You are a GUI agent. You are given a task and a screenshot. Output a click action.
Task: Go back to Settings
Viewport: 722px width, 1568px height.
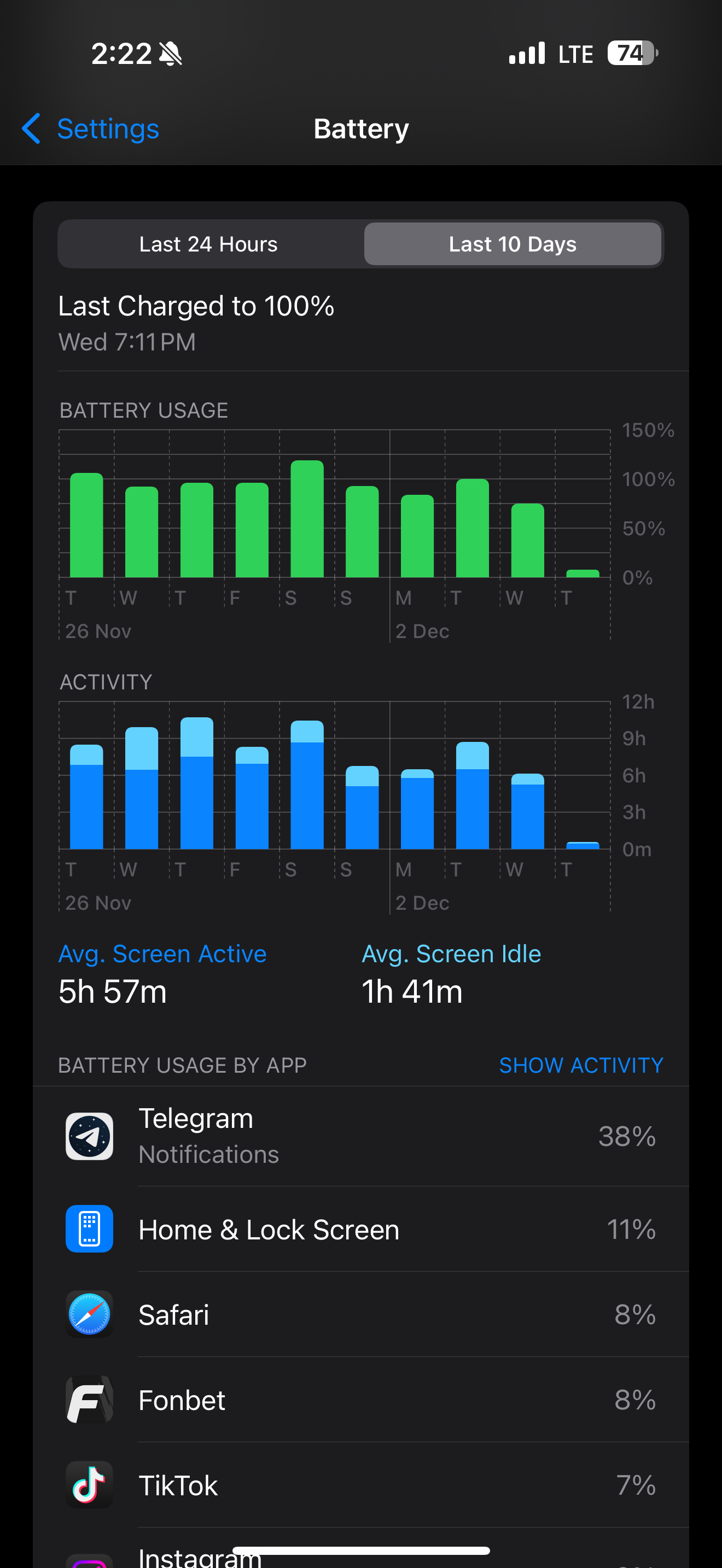91,129
